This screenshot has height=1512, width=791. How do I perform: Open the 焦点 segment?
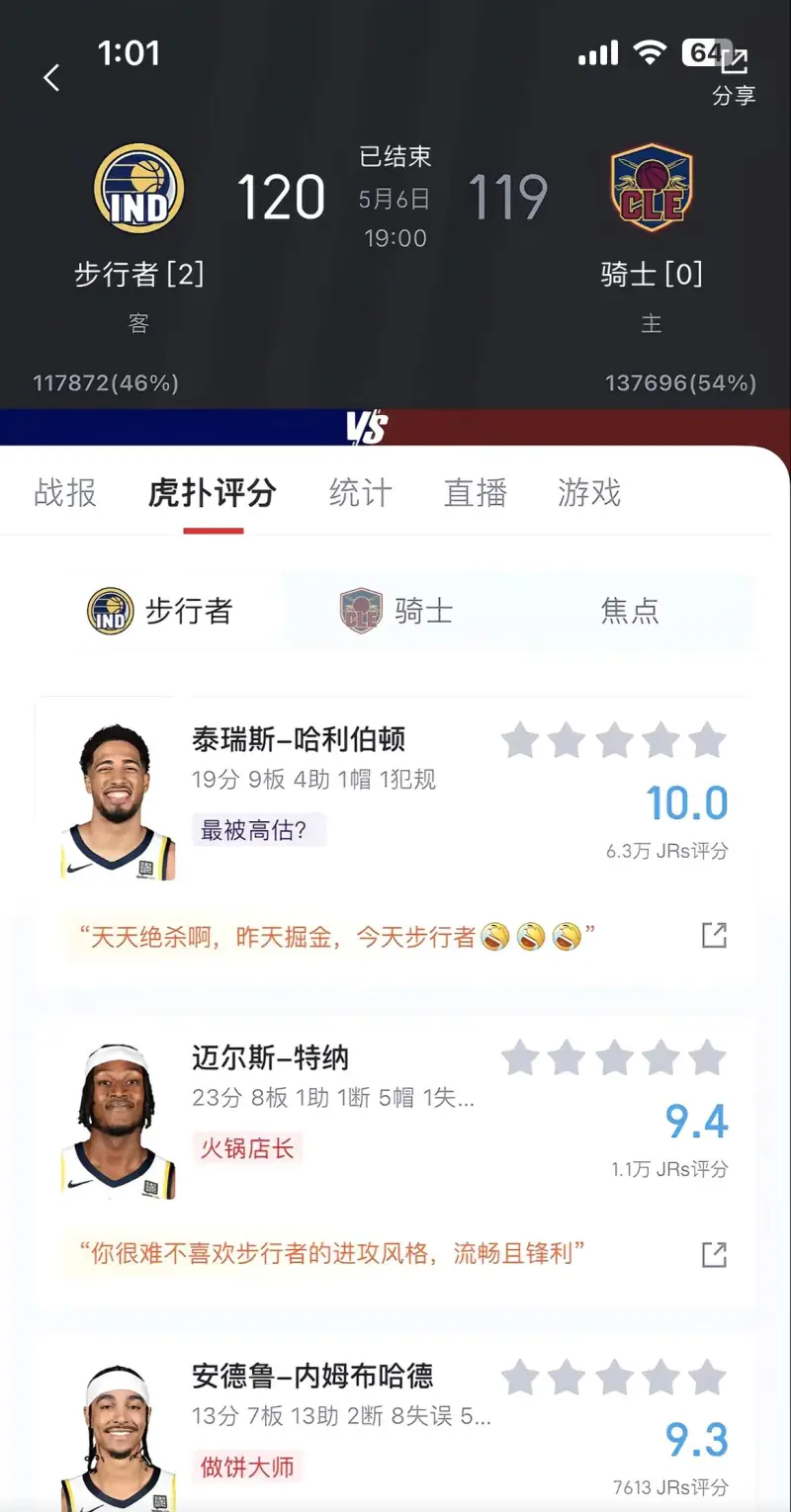[630, 611]
